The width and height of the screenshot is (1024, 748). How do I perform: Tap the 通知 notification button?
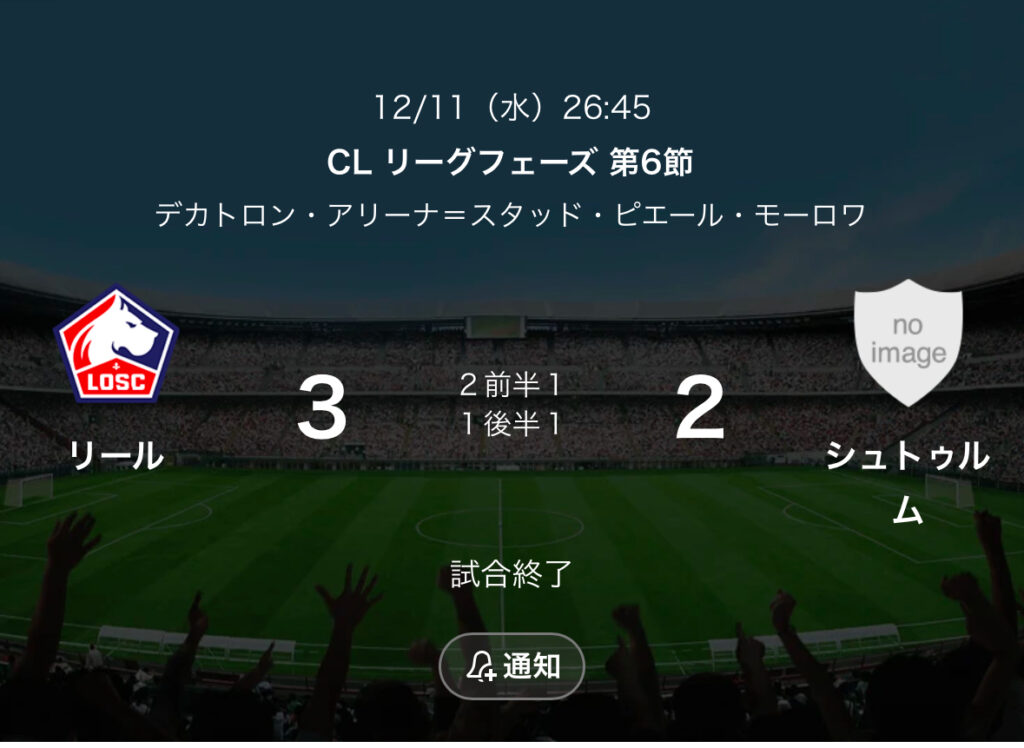tap(512, 666)
